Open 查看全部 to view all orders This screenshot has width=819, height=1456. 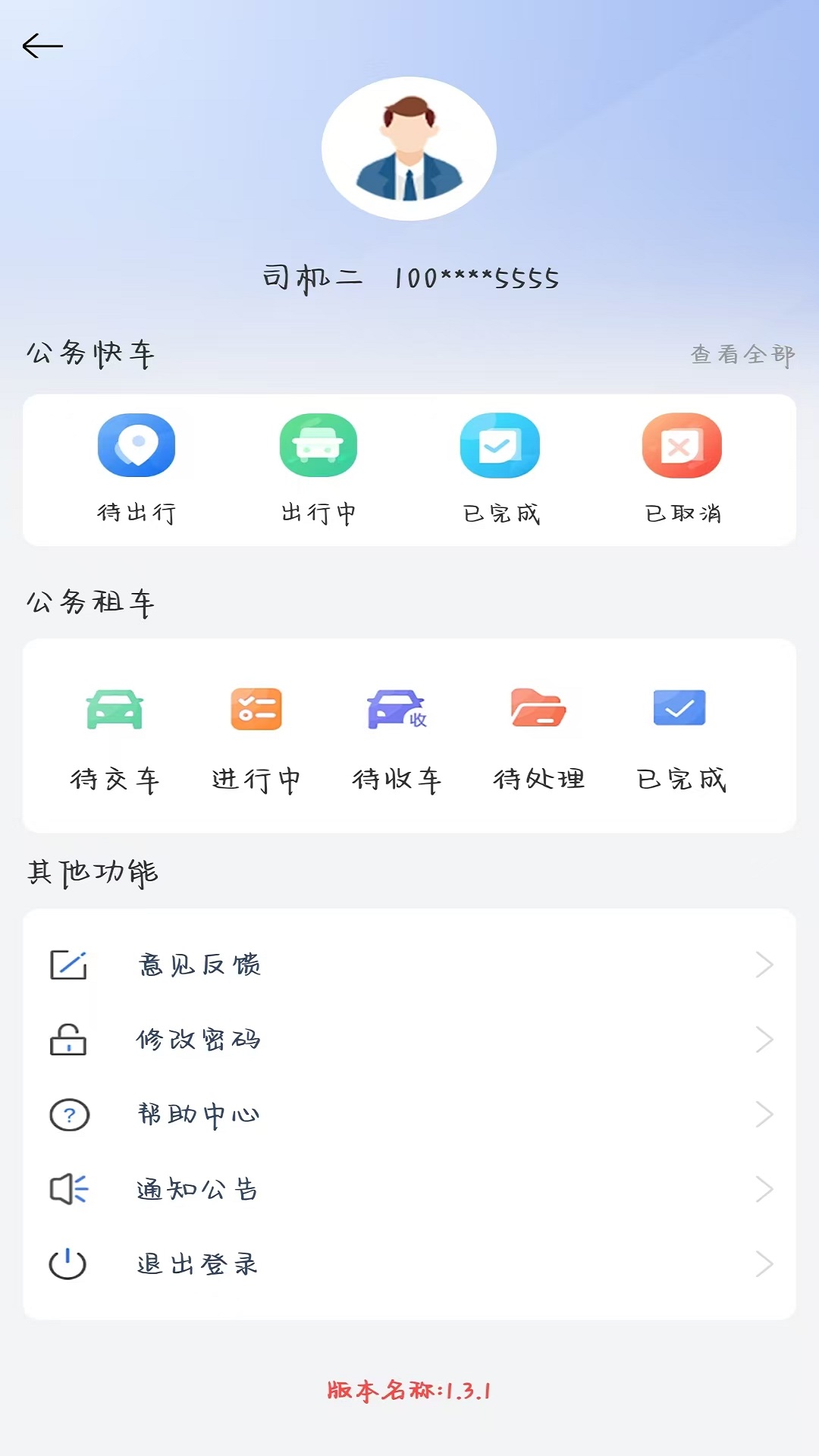[742, 352]
